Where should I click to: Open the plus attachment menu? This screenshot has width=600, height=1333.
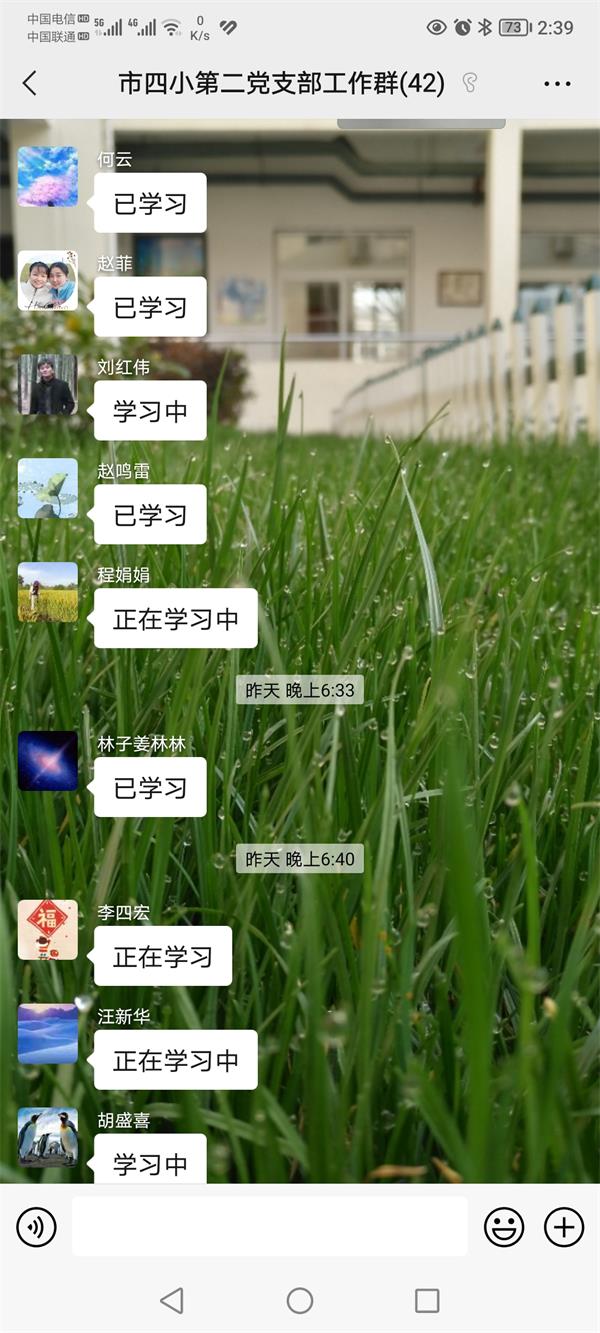point(563,1226)
